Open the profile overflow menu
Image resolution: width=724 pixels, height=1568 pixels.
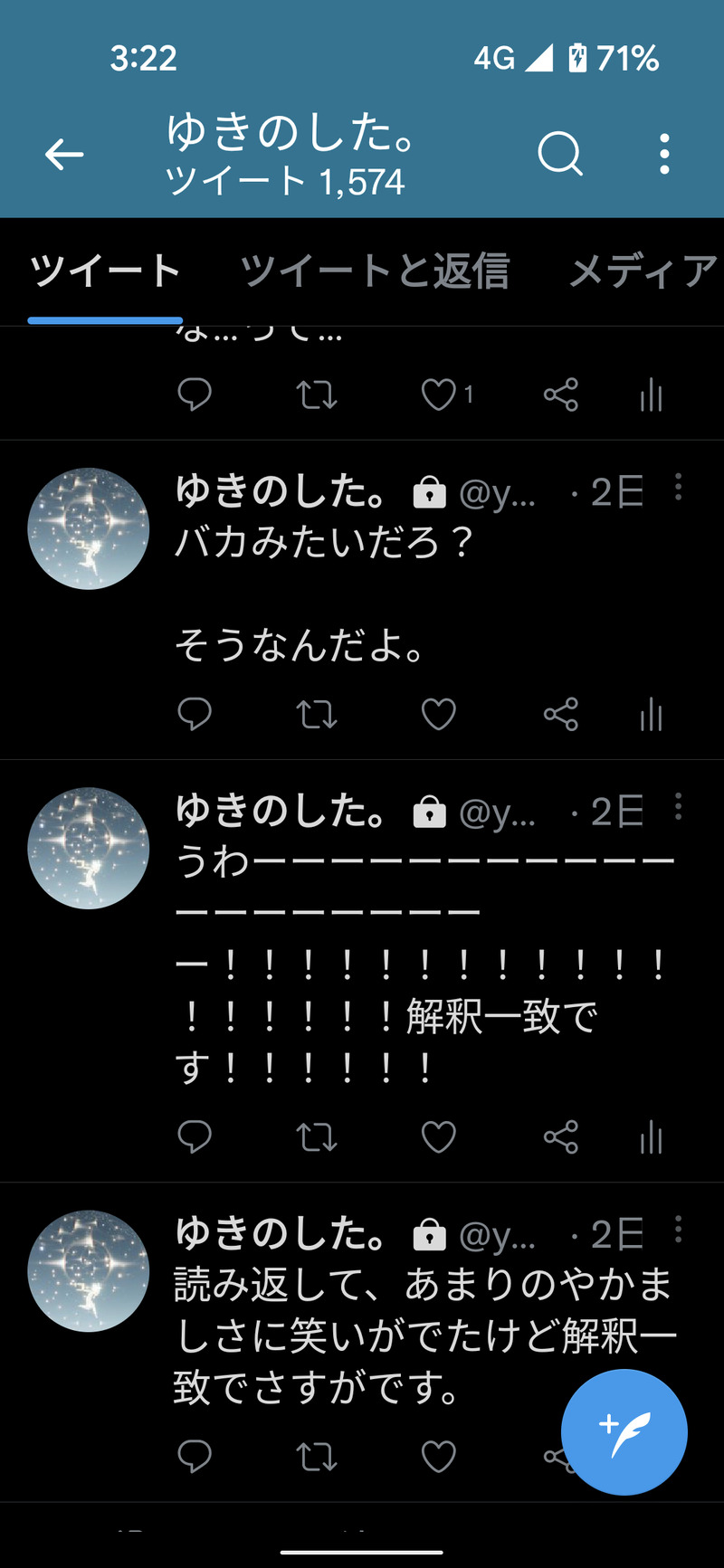point(665,154)
